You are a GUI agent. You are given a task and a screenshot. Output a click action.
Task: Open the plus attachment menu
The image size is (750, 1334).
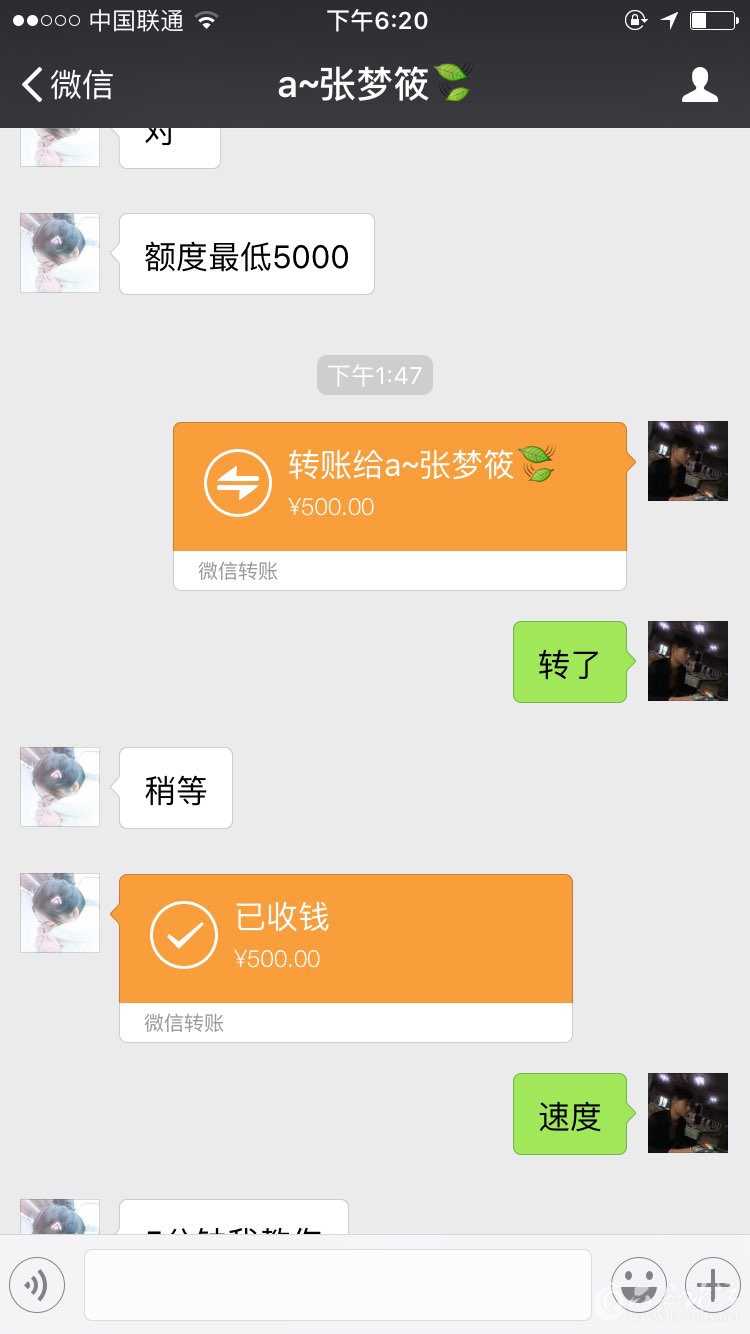pyautogui.click(x=712, y=1285)
